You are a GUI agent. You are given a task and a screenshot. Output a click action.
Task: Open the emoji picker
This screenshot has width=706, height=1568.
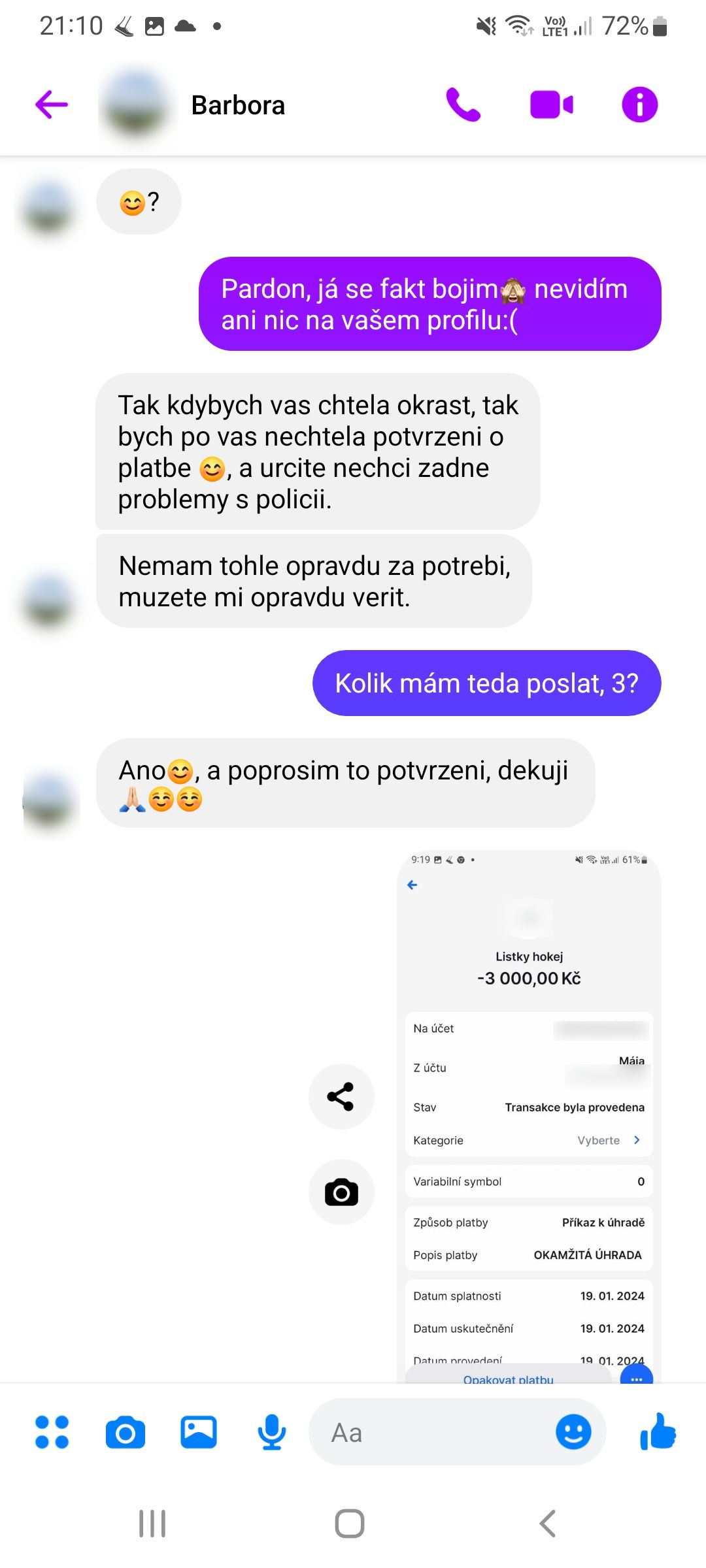[x=573, y=1432]
